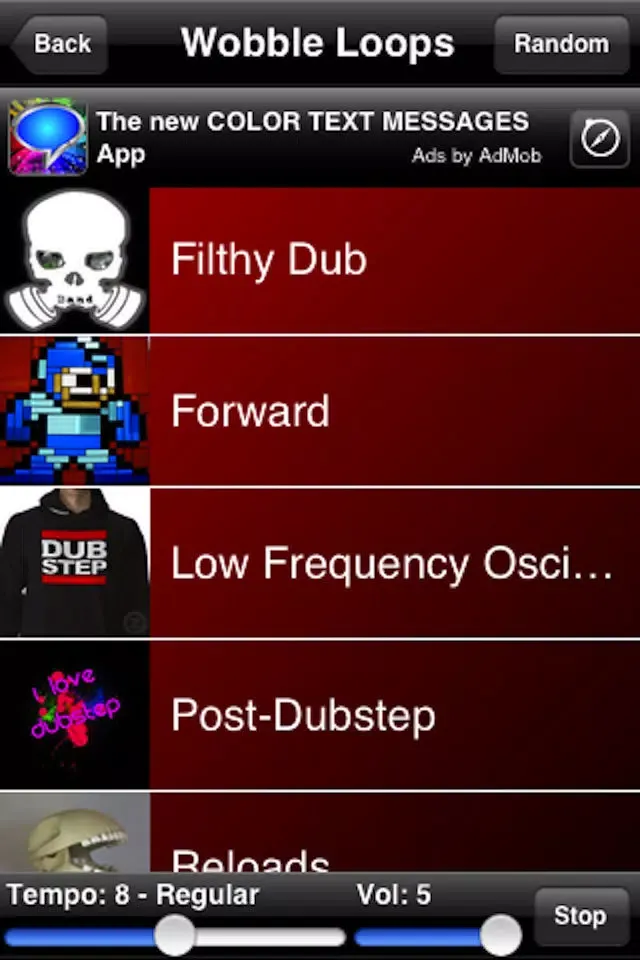Choose the Low Frequency Oscillator loop

(320, 564)
